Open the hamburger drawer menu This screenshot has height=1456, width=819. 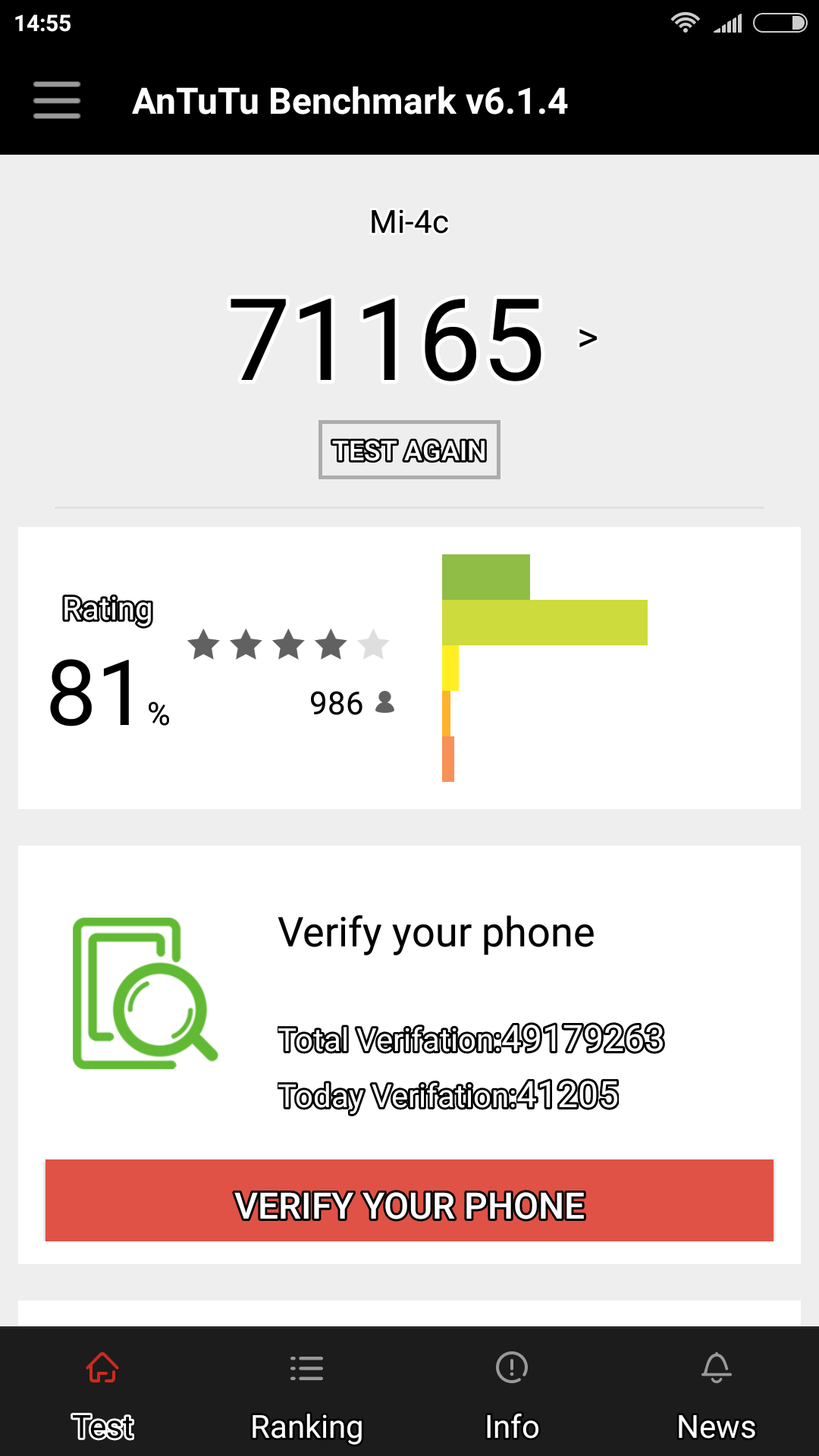pyautogui.click(x=57, y=100)
